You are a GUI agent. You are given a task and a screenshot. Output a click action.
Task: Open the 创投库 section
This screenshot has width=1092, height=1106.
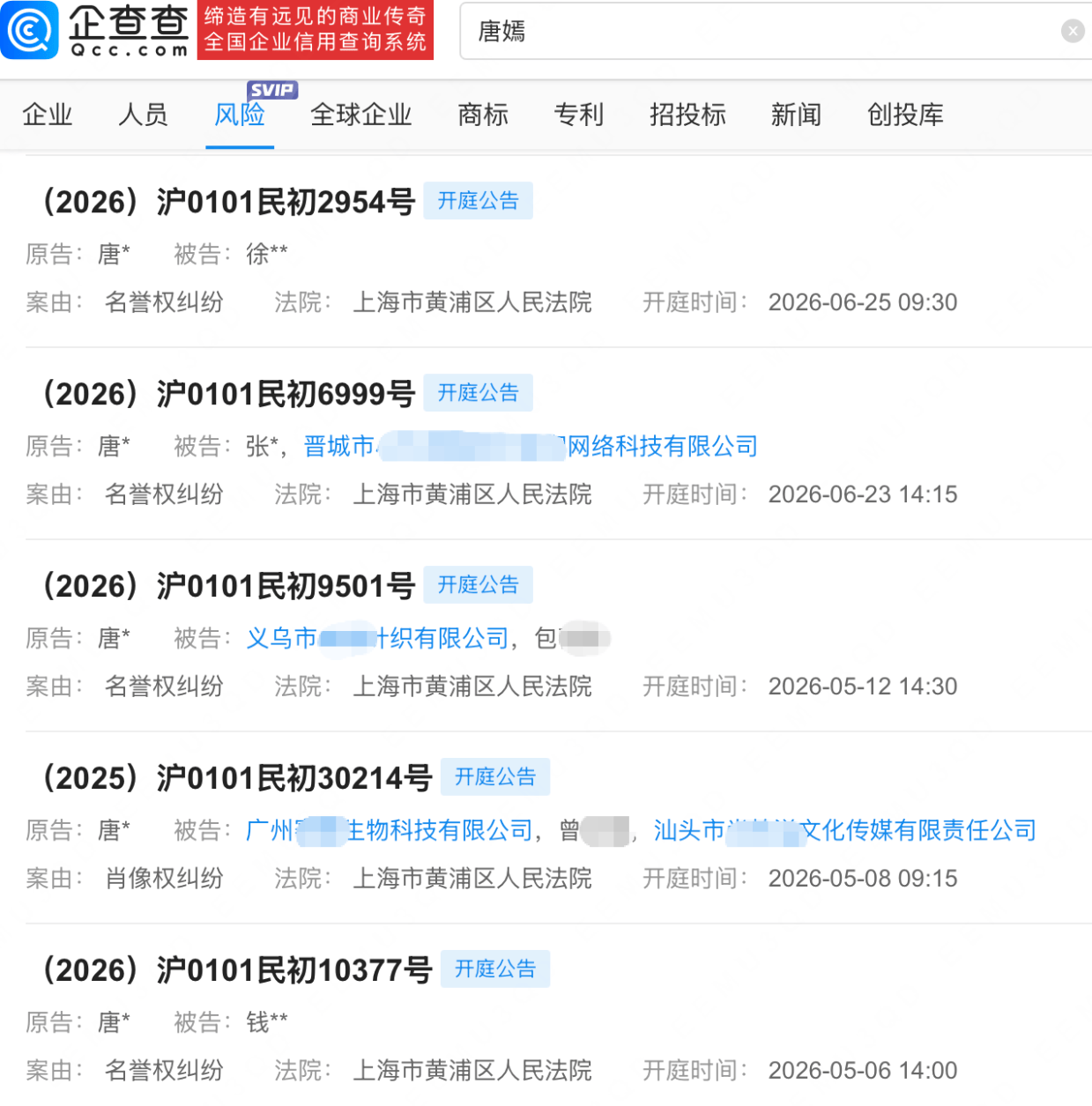pyautogui.click(x=904, y=115)
